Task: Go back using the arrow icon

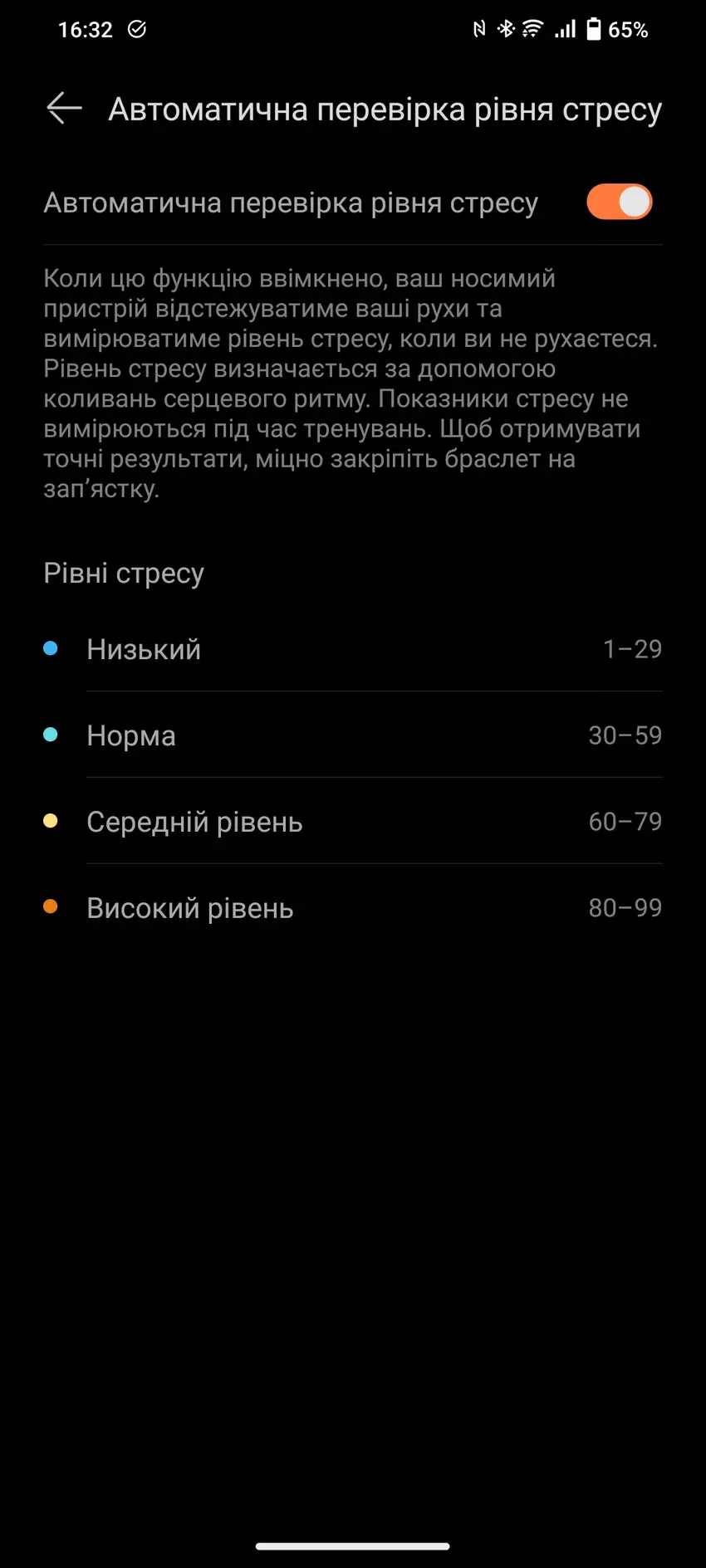Action: click(x=64, y=109)
